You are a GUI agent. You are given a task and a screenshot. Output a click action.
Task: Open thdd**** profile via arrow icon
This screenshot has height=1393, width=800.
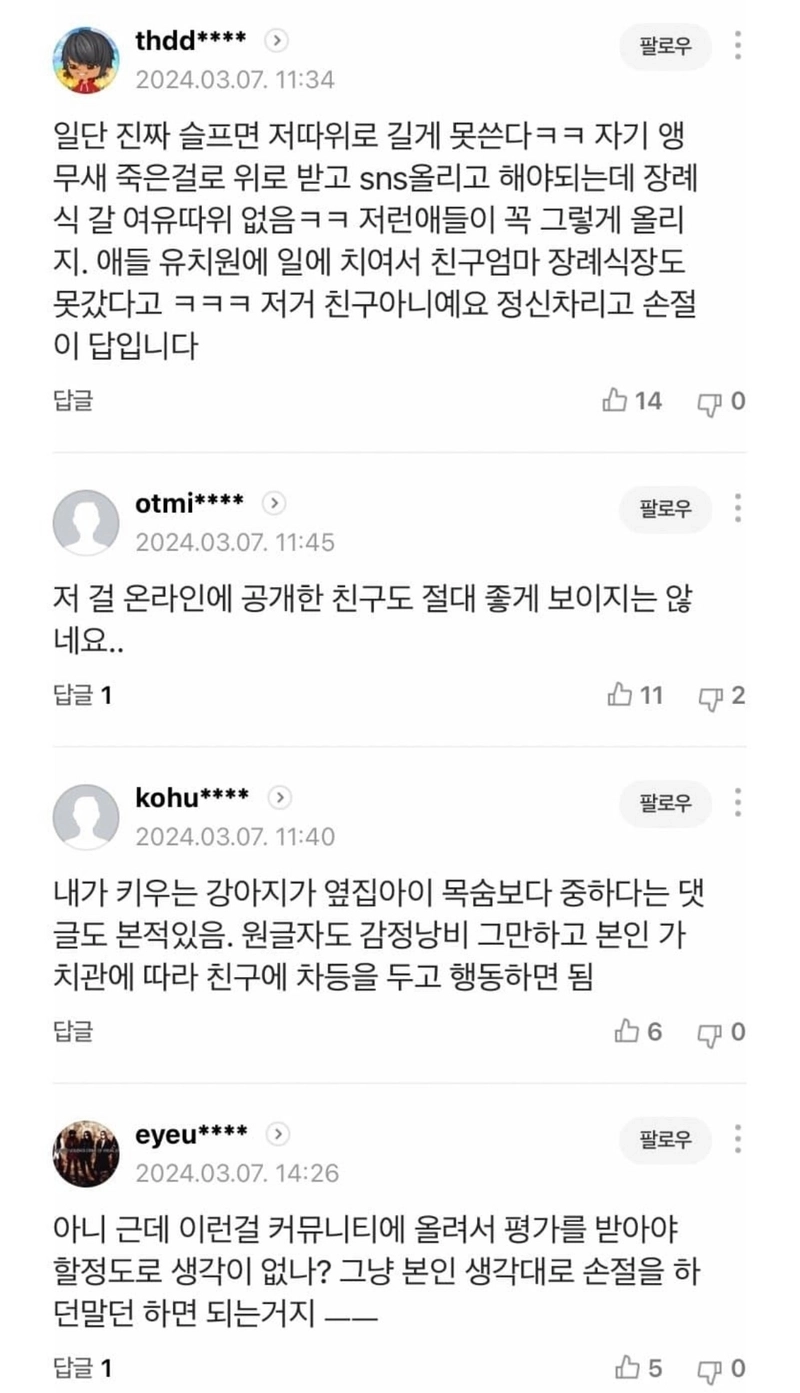[x=278, y=41]
